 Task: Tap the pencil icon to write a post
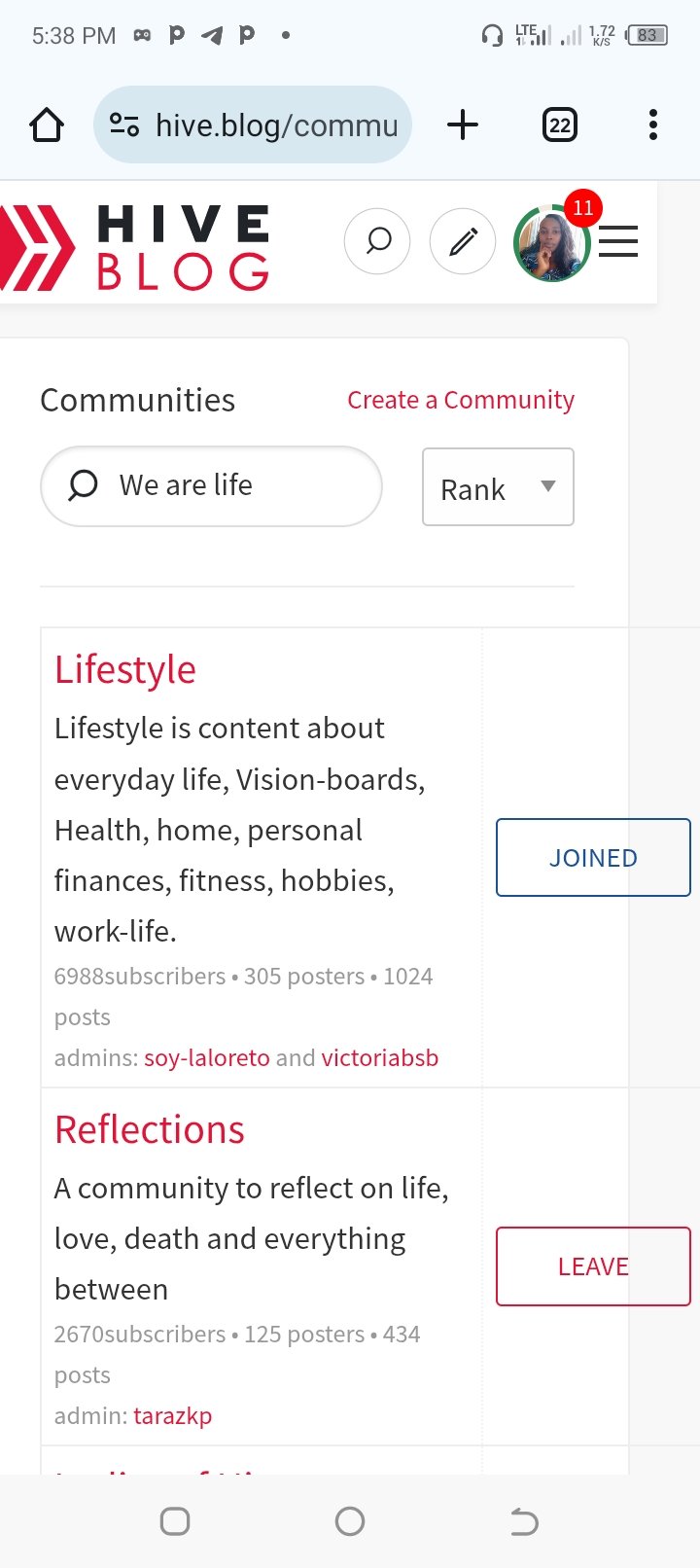pos(463,241)
